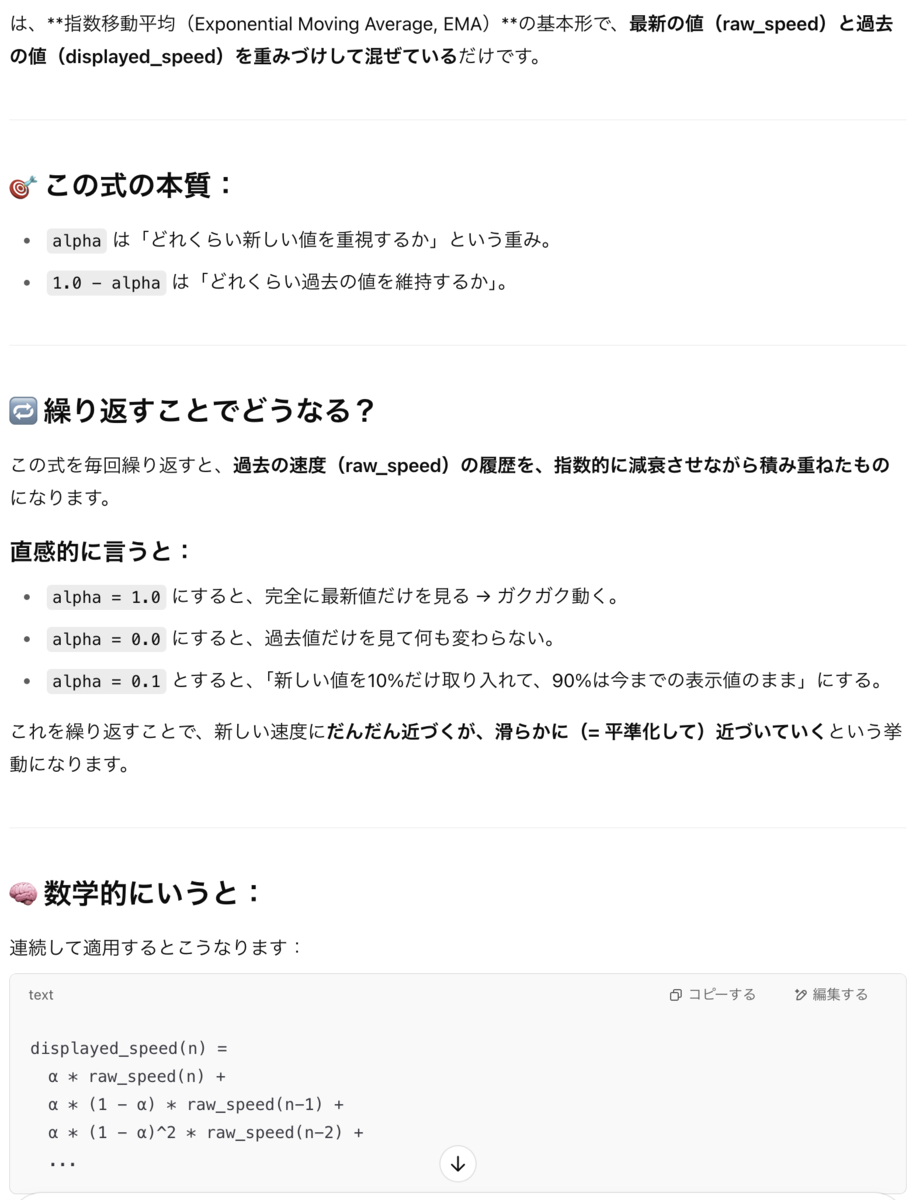Copy the code block with コピーする

pos(713,994)
